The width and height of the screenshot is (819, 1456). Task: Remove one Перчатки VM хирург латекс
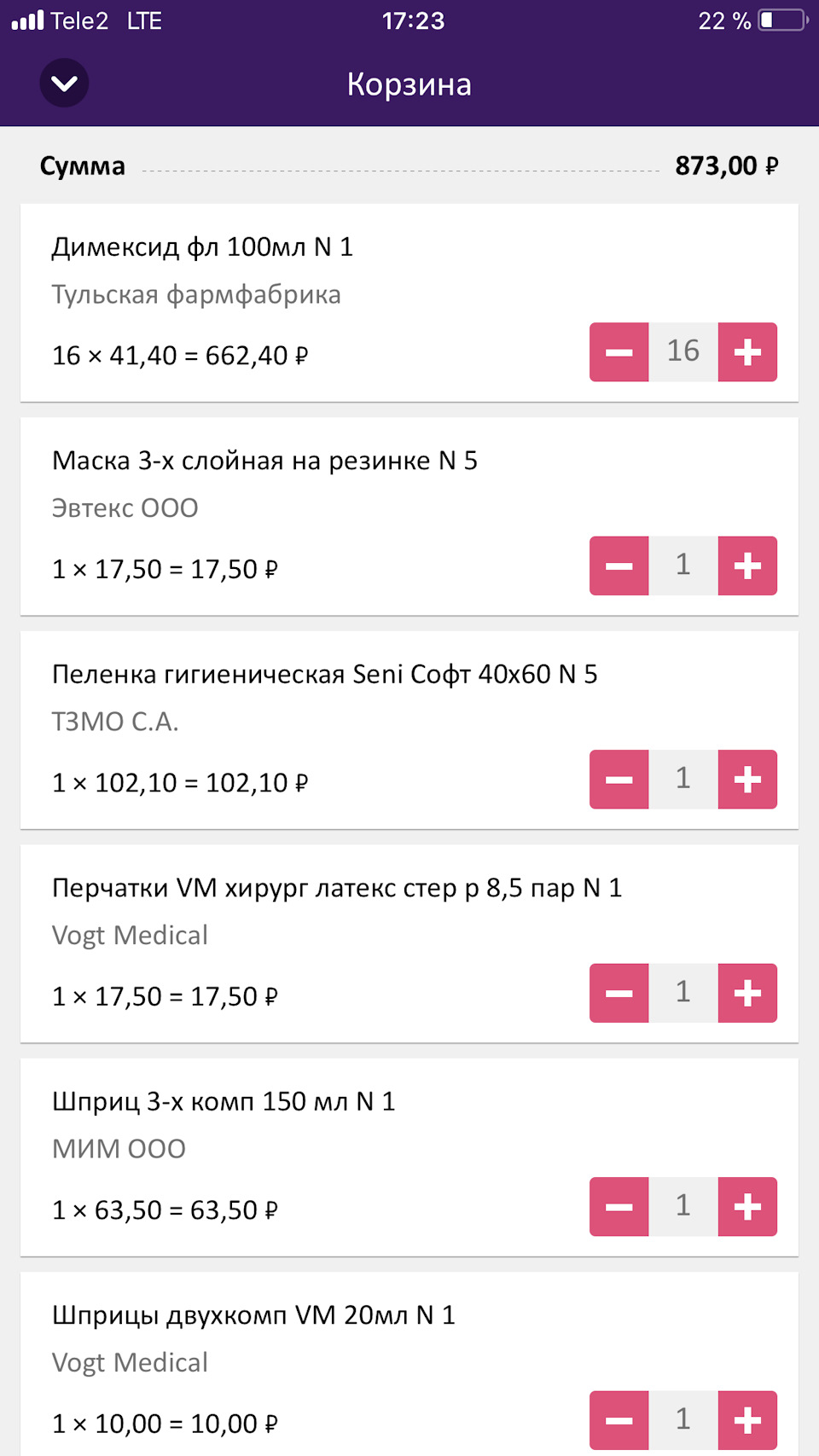click(619, 993)
